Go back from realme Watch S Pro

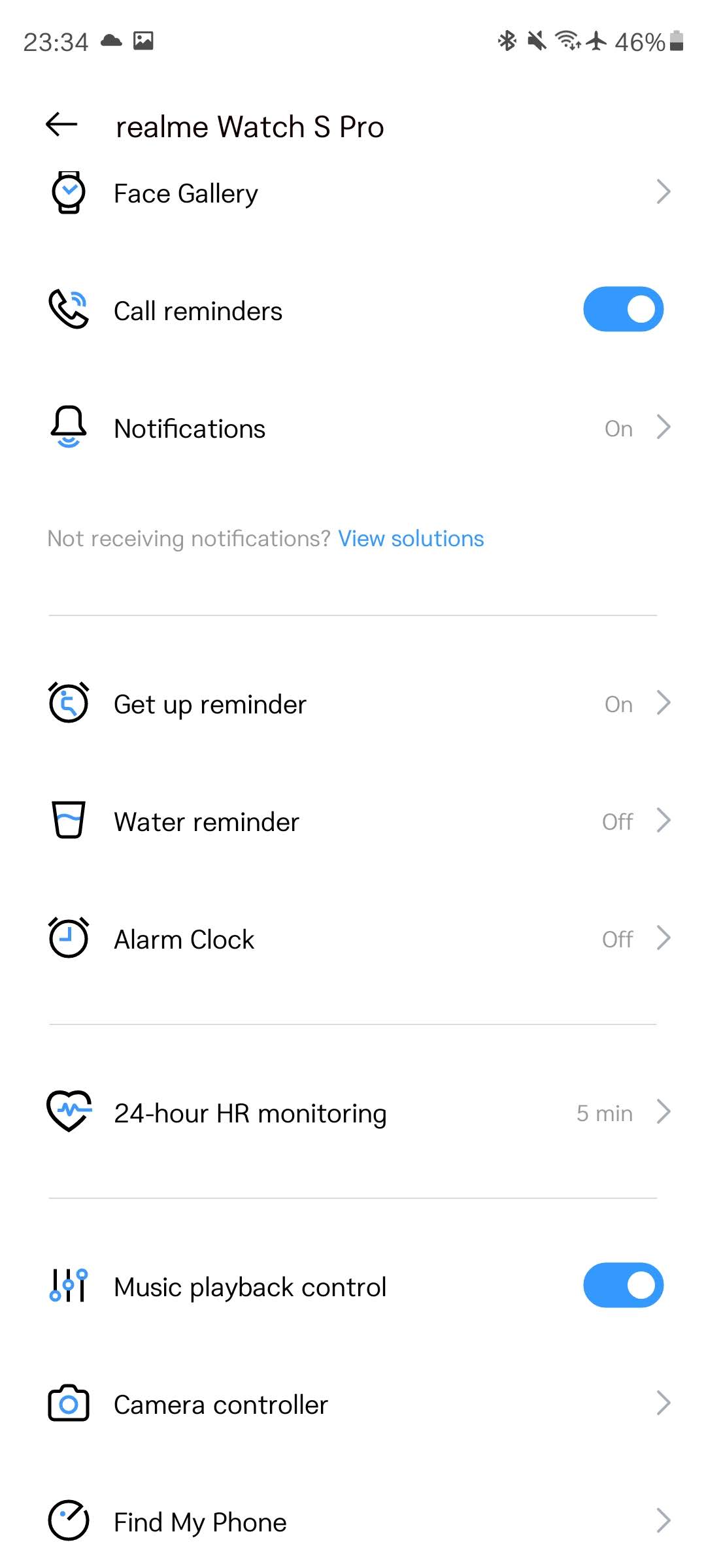tap(62, 125)
